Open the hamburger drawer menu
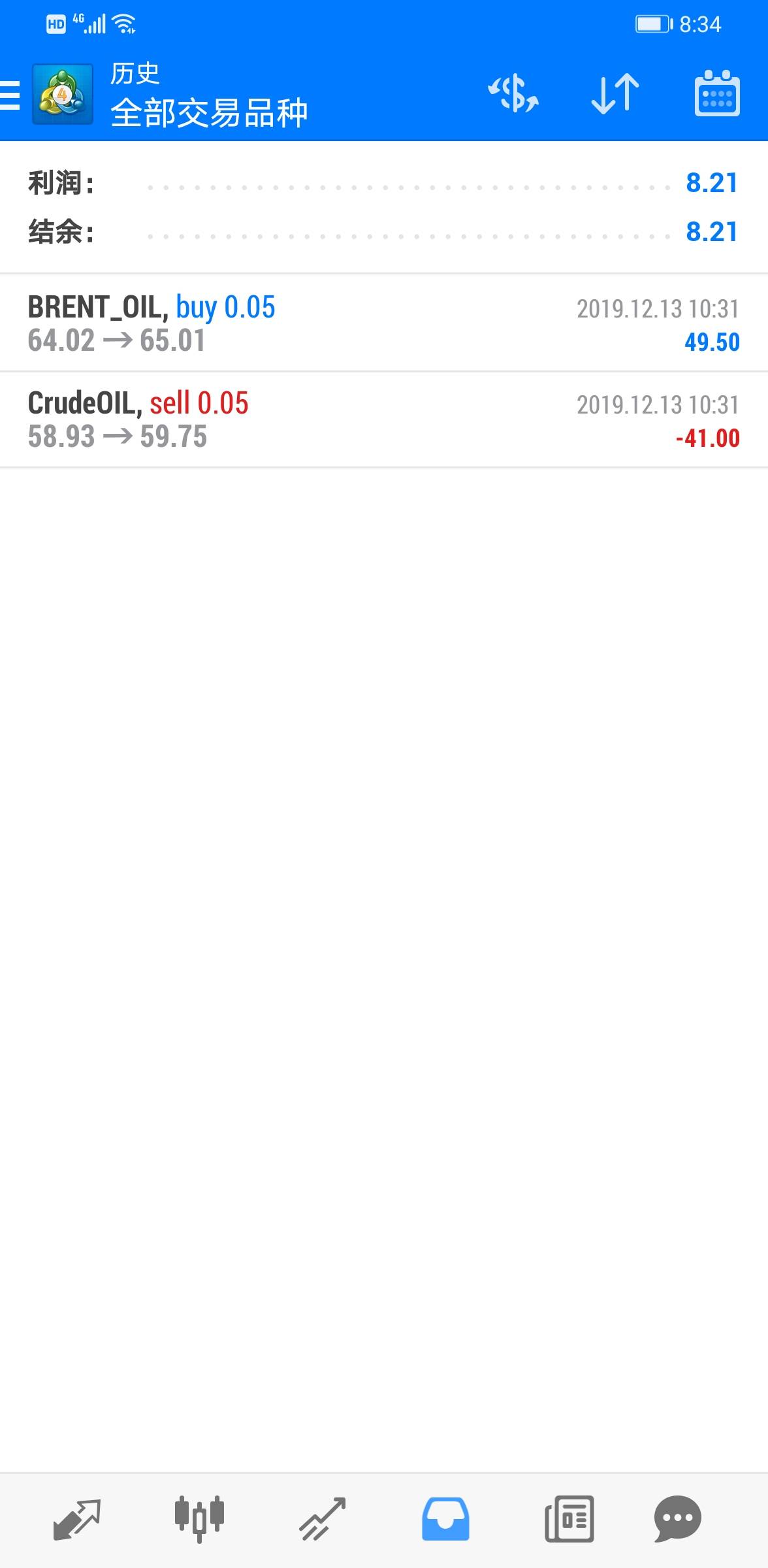 [x=10, y=95]
